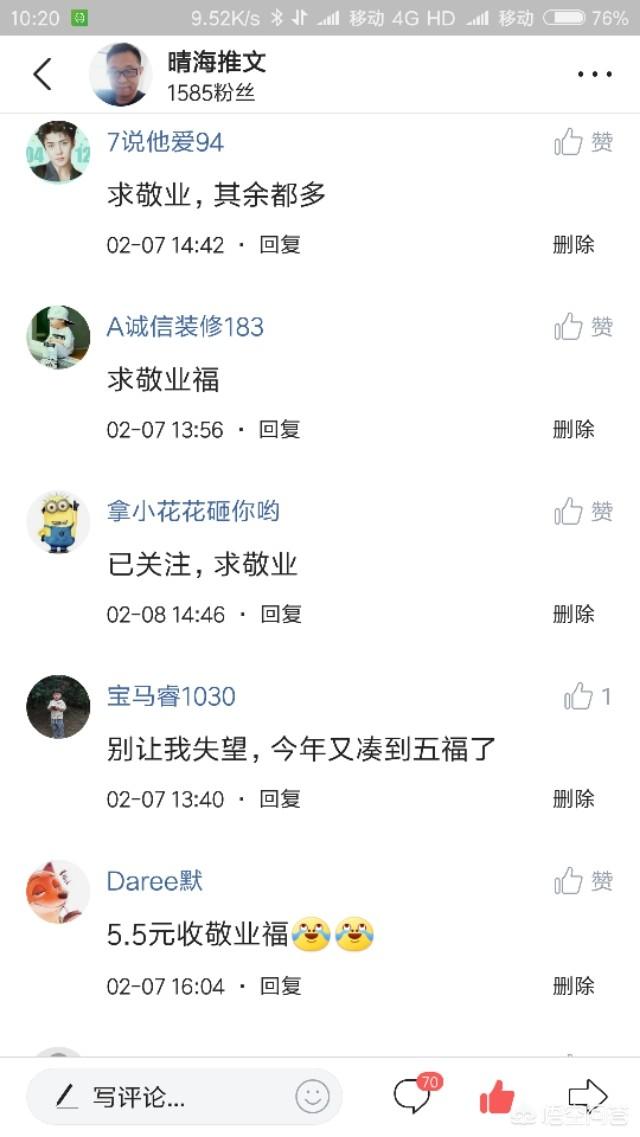Reply to 宝马睿1030's comment

pyautogui.click(x=280, y=799)
